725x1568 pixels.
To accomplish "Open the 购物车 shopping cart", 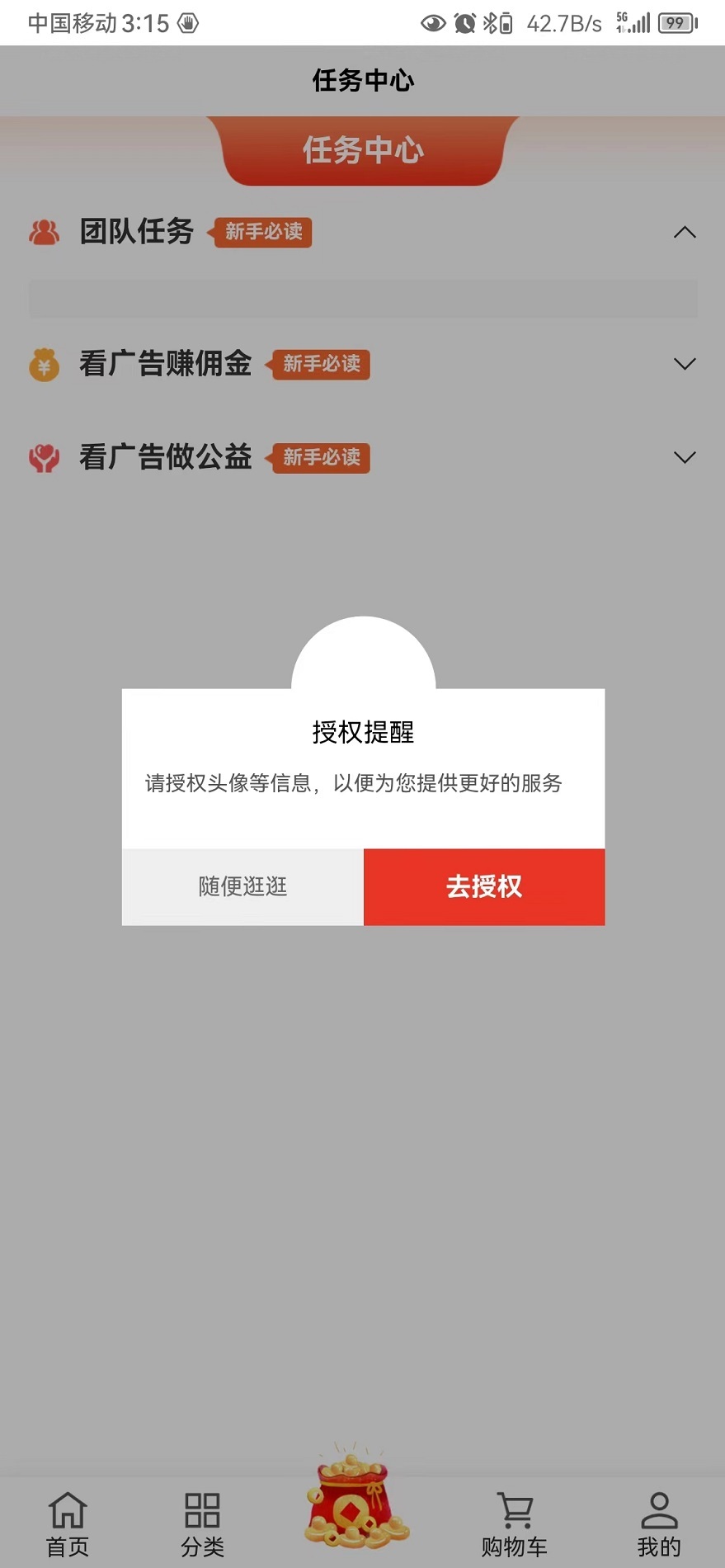I will click(515, 1523).
